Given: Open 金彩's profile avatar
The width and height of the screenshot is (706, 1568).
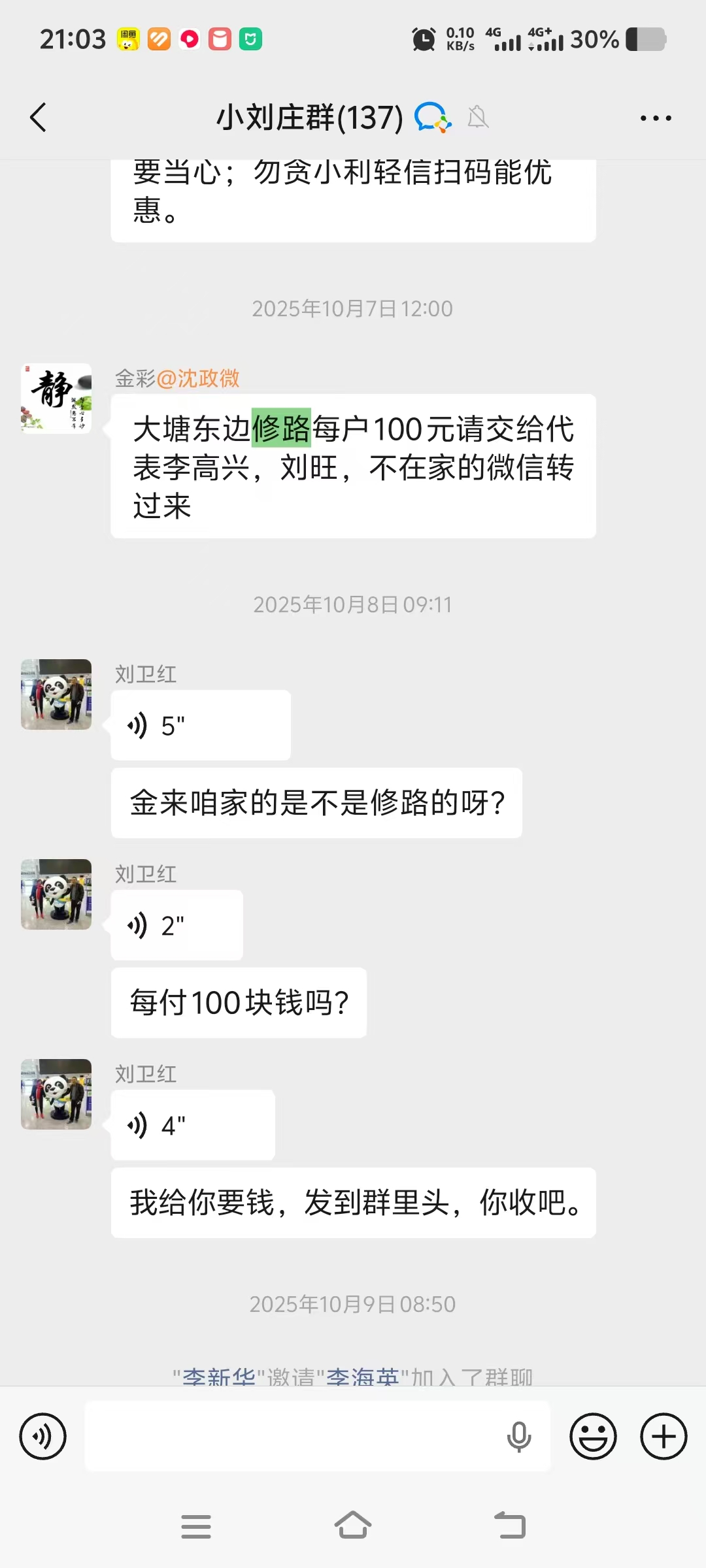Looking at the screenshot, I should click(56, 399).
